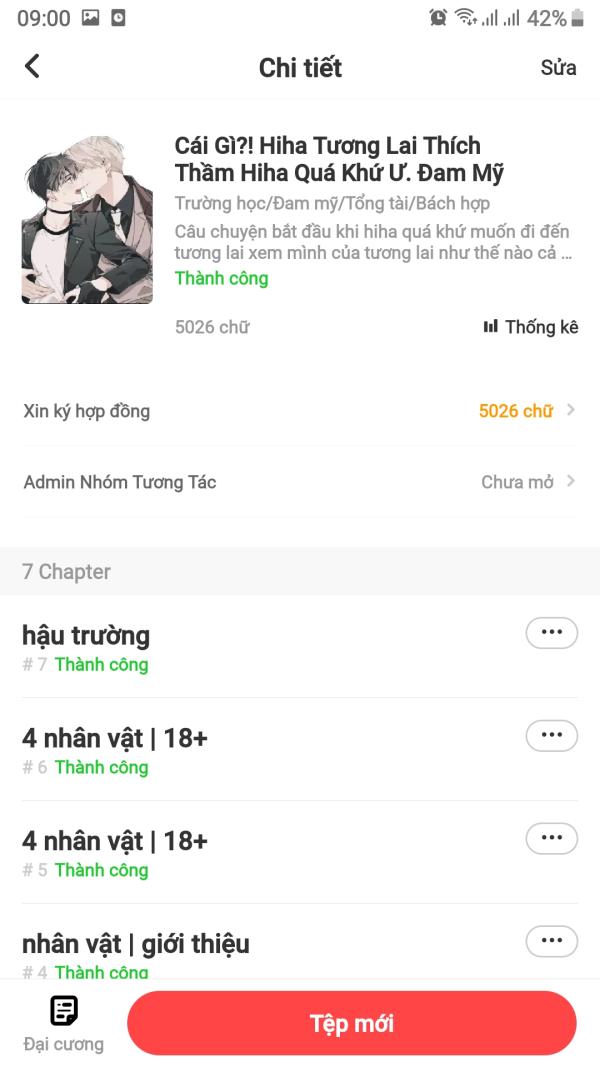Viewport: 600px width, 1067px height.
Task: Show the three-dot menu for chapter #6
Action: 551,735
